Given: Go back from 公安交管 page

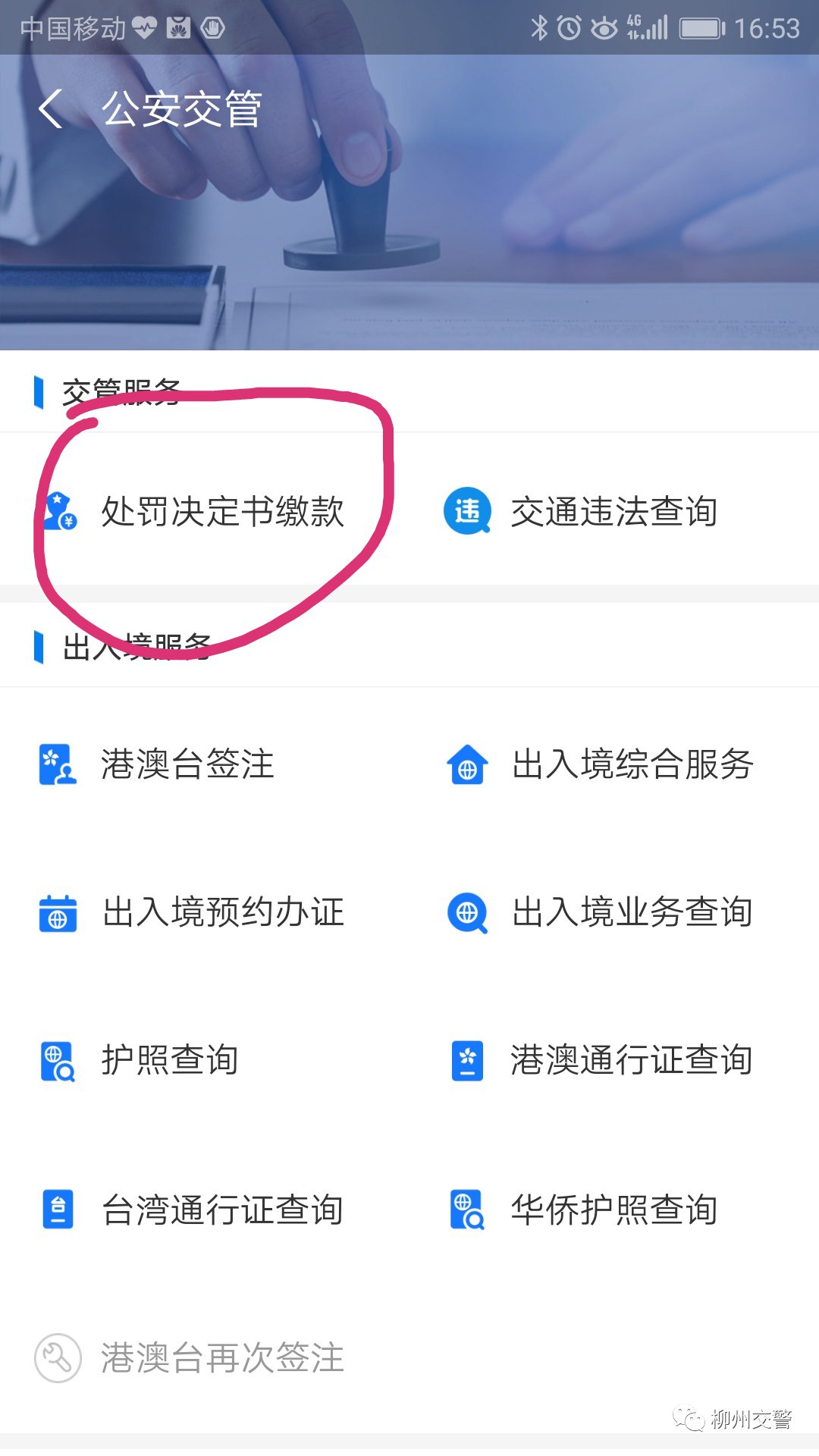Looking at the screenshot, I should coord(50,109).
